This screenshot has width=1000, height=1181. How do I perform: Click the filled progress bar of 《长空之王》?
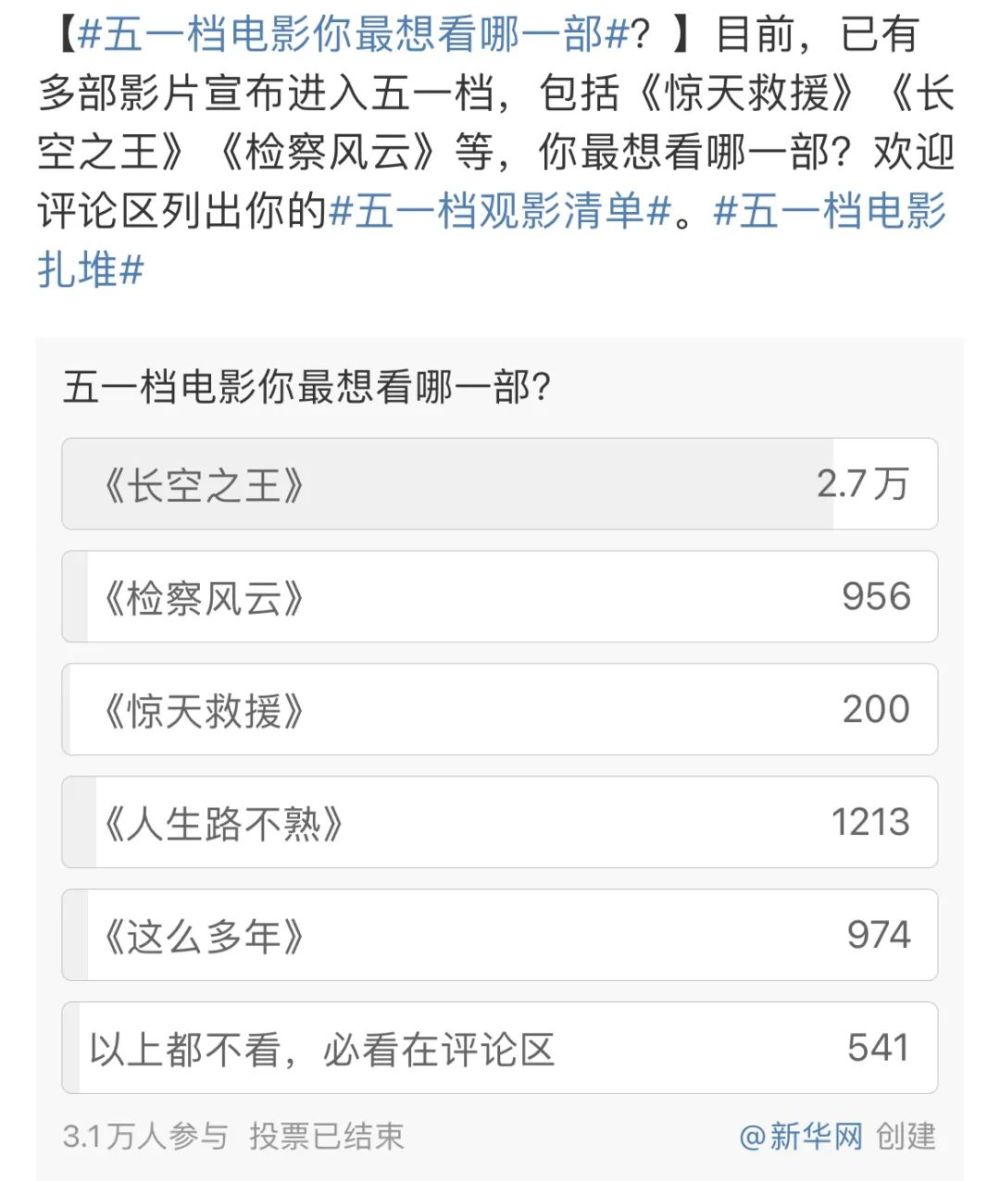pyautogui.click(x=450, y=484)
